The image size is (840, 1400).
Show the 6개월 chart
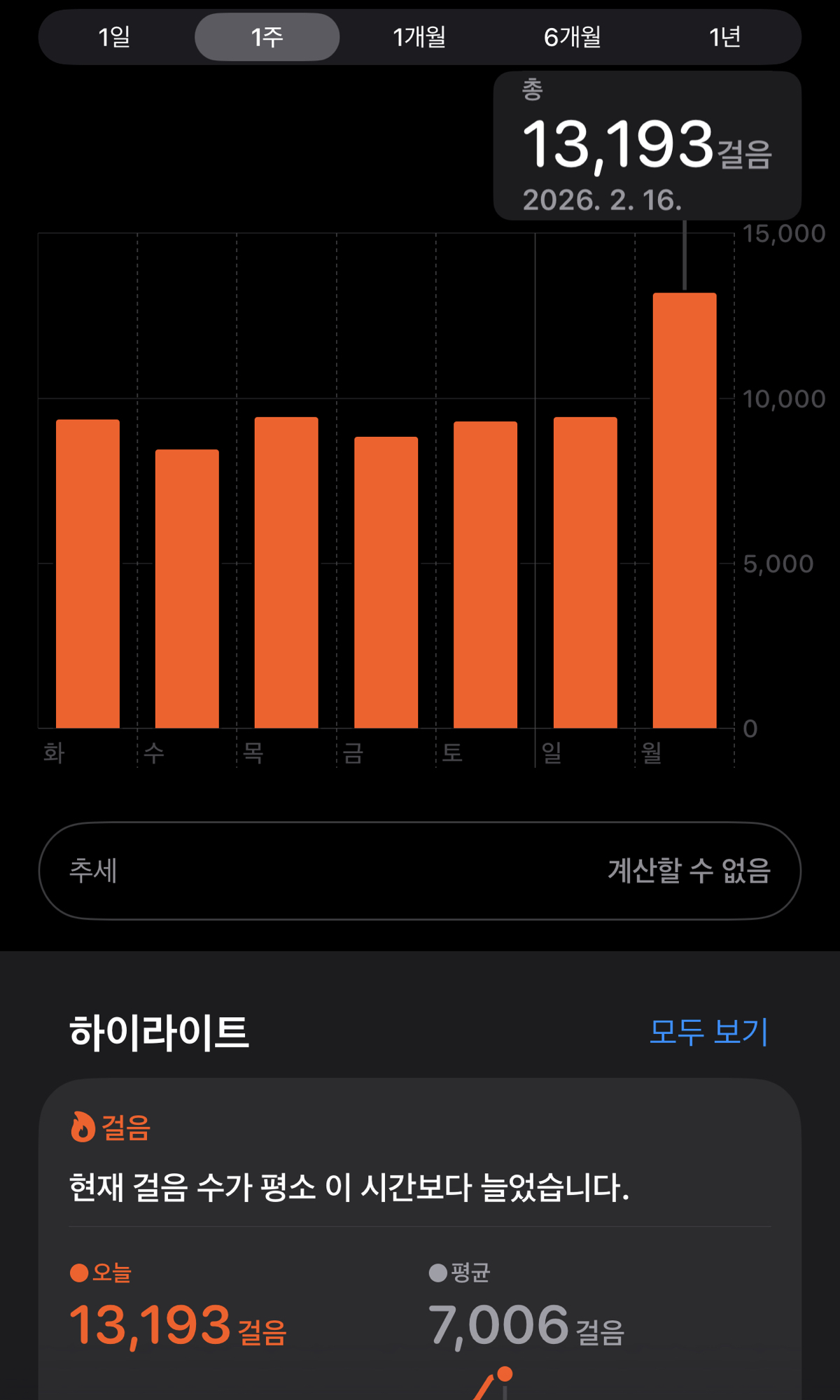coord(572,36)
